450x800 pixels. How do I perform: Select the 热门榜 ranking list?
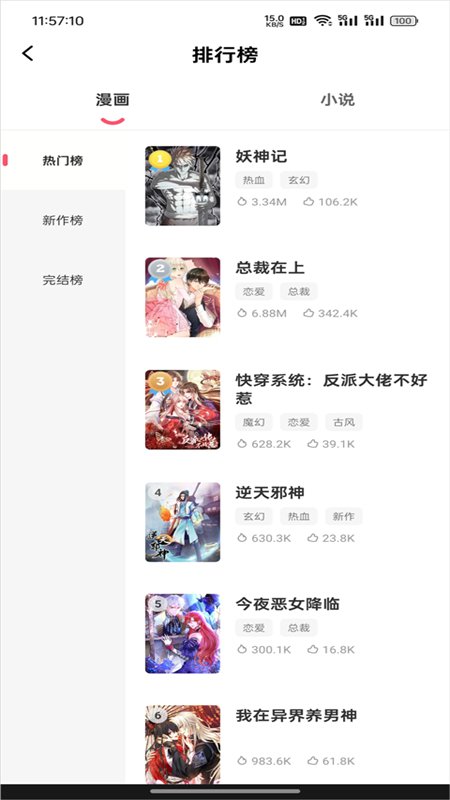tap(62, 161)
